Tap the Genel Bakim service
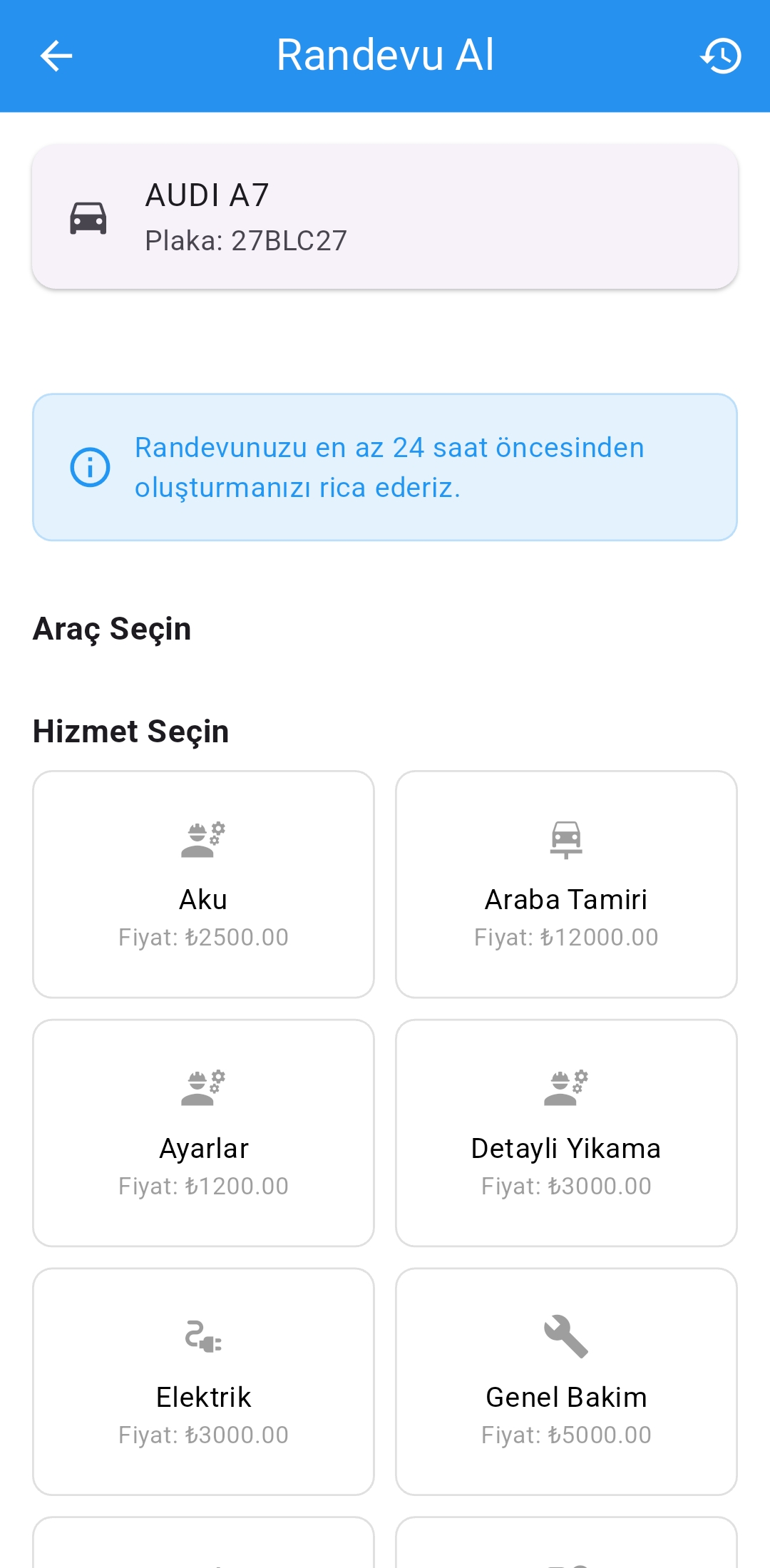Screen dimensions: 770x1568 coord(566,1382)
